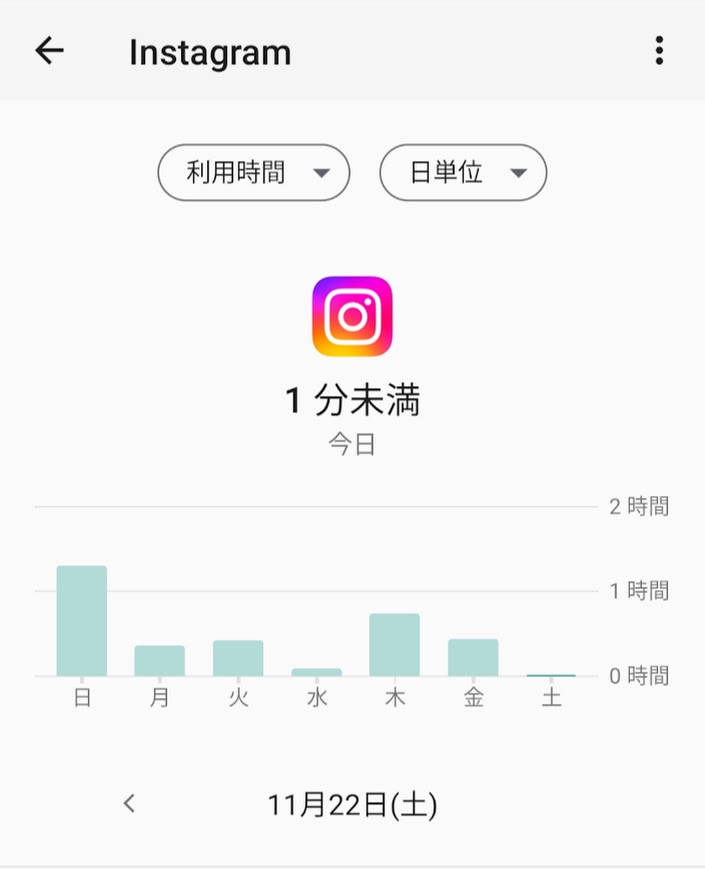Select the 月 (Monday) bar in the chart
Image resolution: width=705 pixels, height=869 pixels.
click(160, 660)
